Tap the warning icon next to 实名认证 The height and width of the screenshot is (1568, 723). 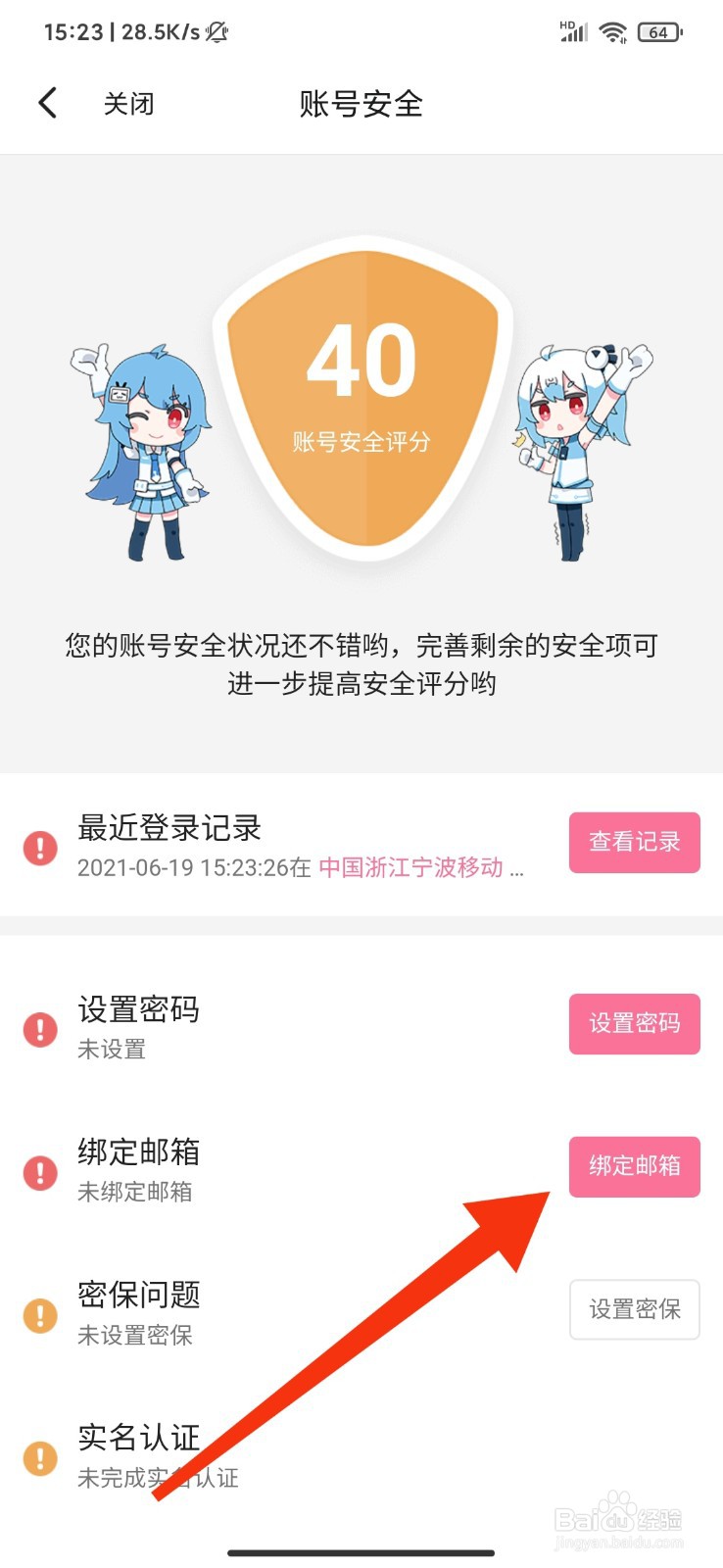[39, 1458]
